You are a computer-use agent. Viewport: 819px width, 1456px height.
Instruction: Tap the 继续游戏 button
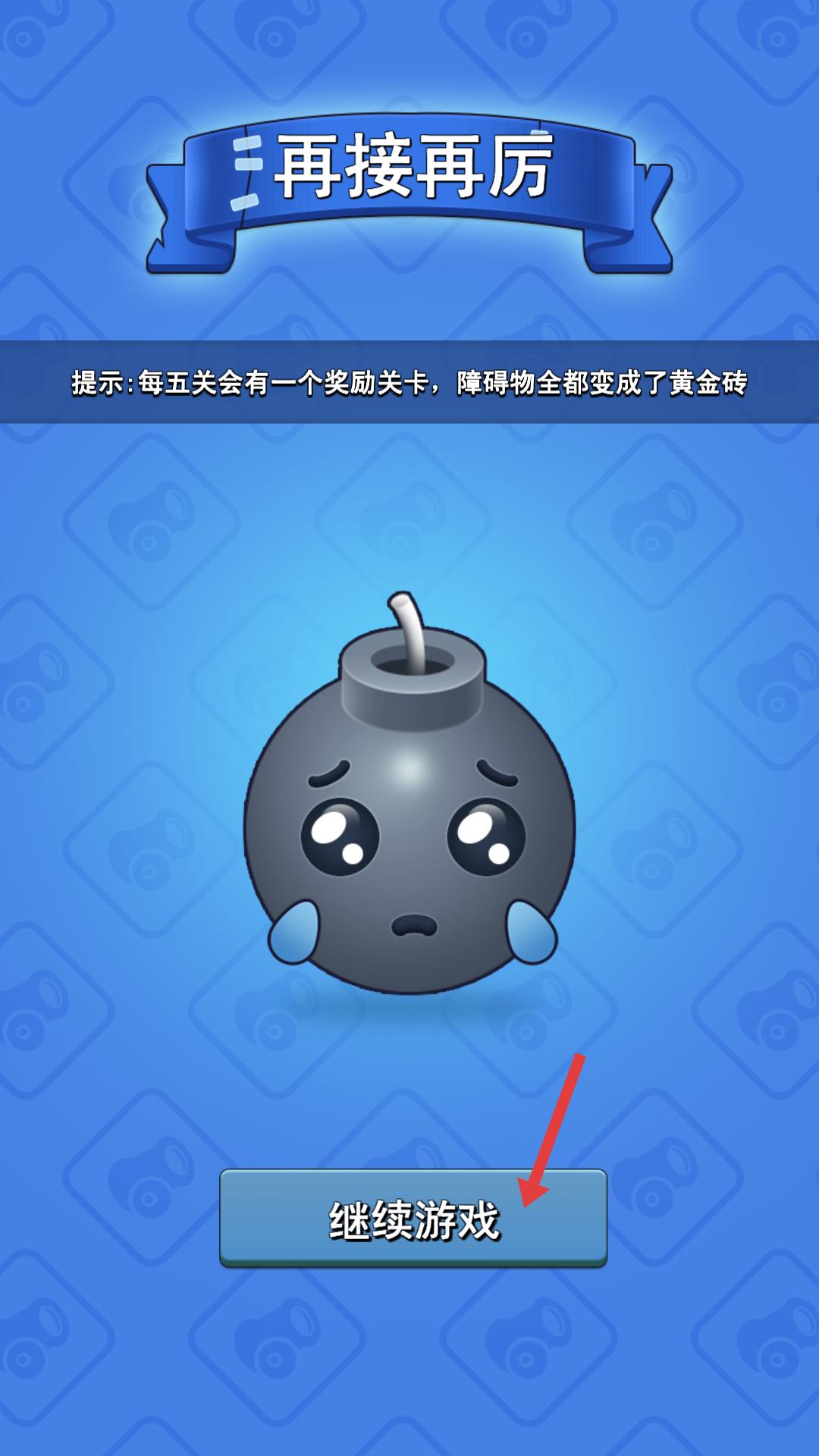pyautogui.click(x=413, y=1218)
